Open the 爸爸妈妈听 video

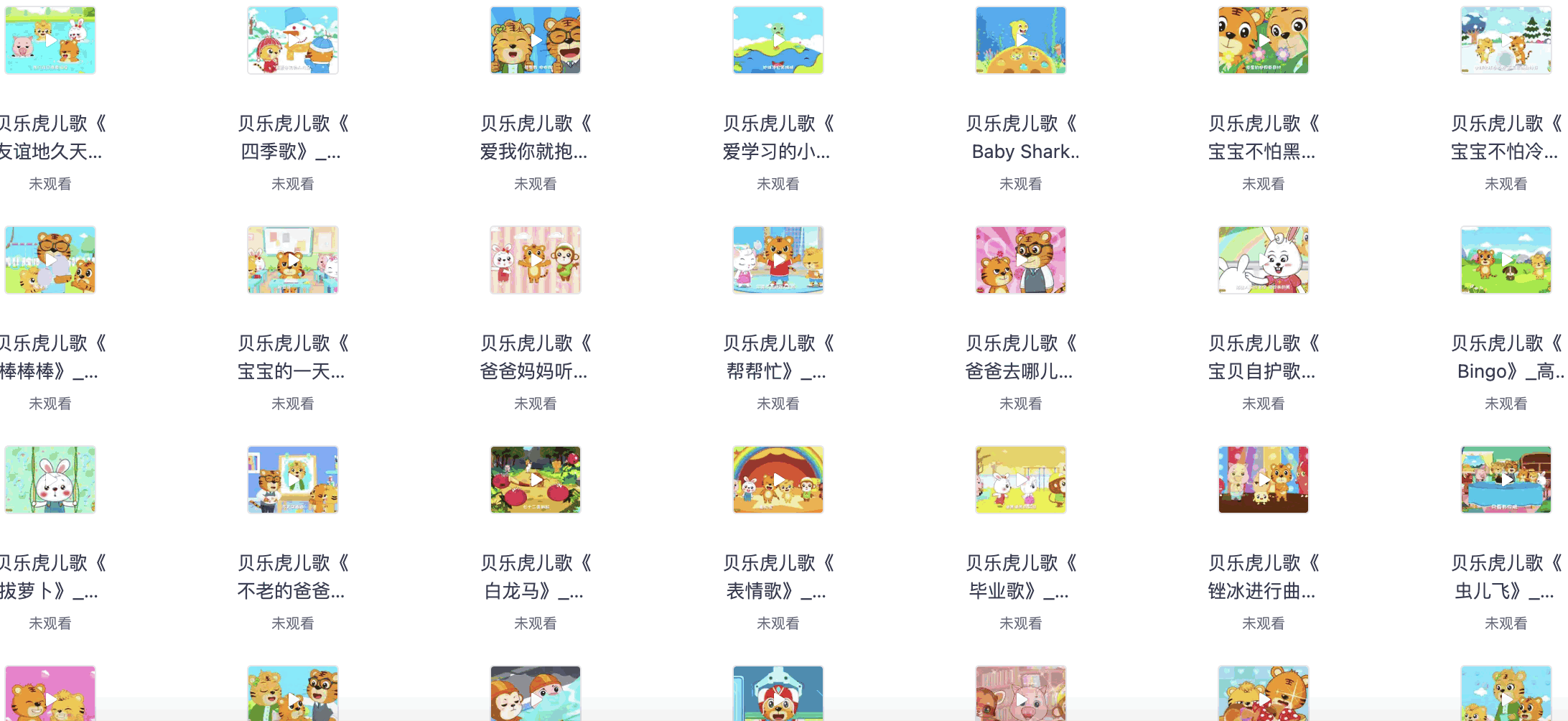point(535,260)
